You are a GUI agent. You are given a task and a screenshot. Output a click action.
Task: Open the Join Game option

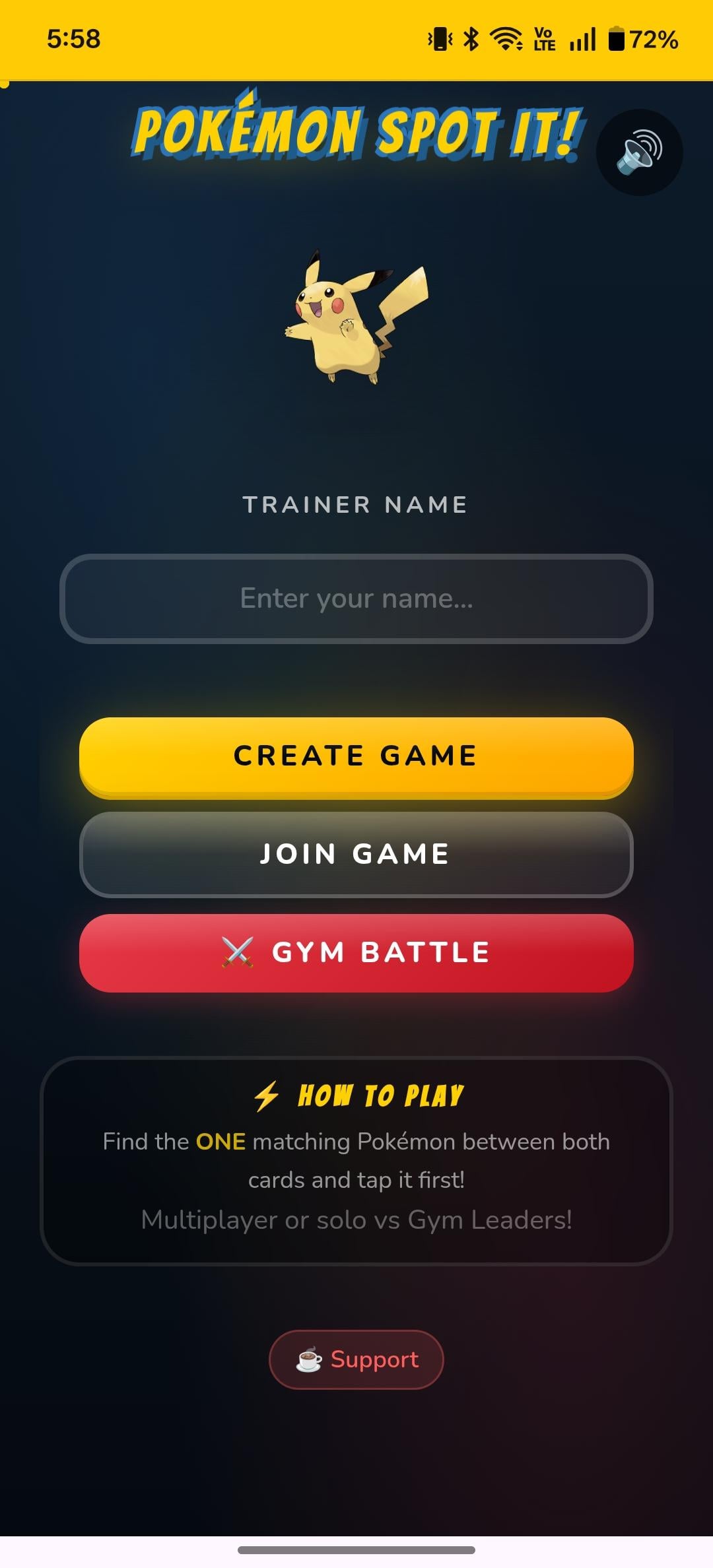(x=356, y=854)
